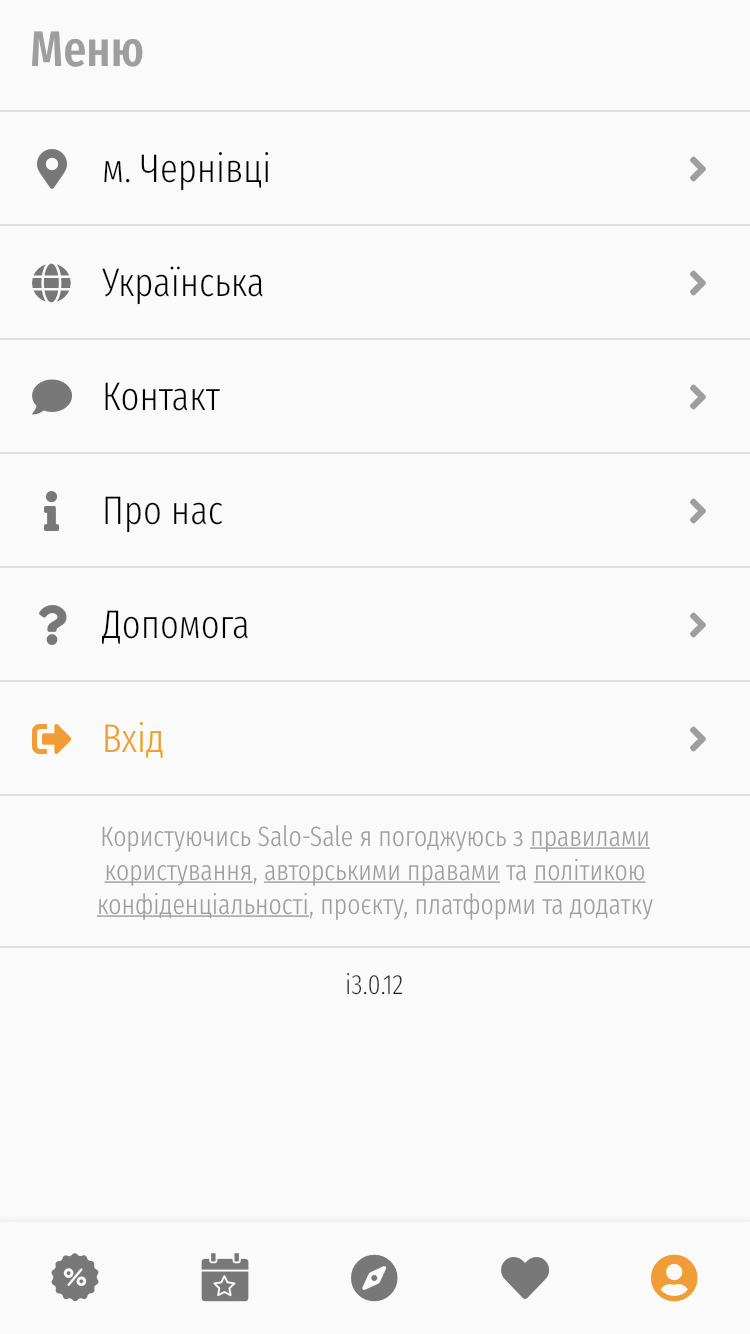The height and width of the screenshot is (1334, 750).
Task: Select the orange profile icon in bottom bar
Action: (674, 1277)
